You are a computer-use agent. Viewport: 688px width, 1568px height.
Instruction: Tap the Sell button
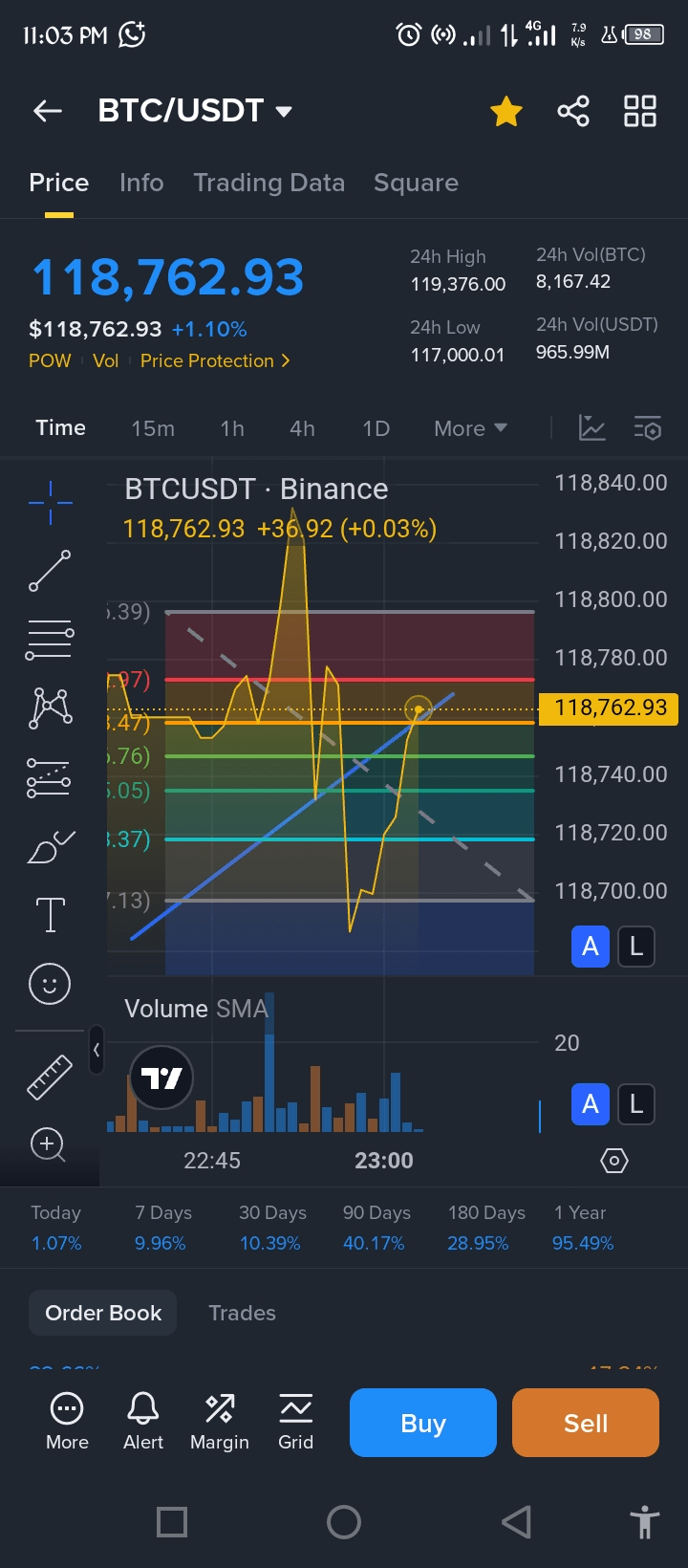(x=586, y=1423)
